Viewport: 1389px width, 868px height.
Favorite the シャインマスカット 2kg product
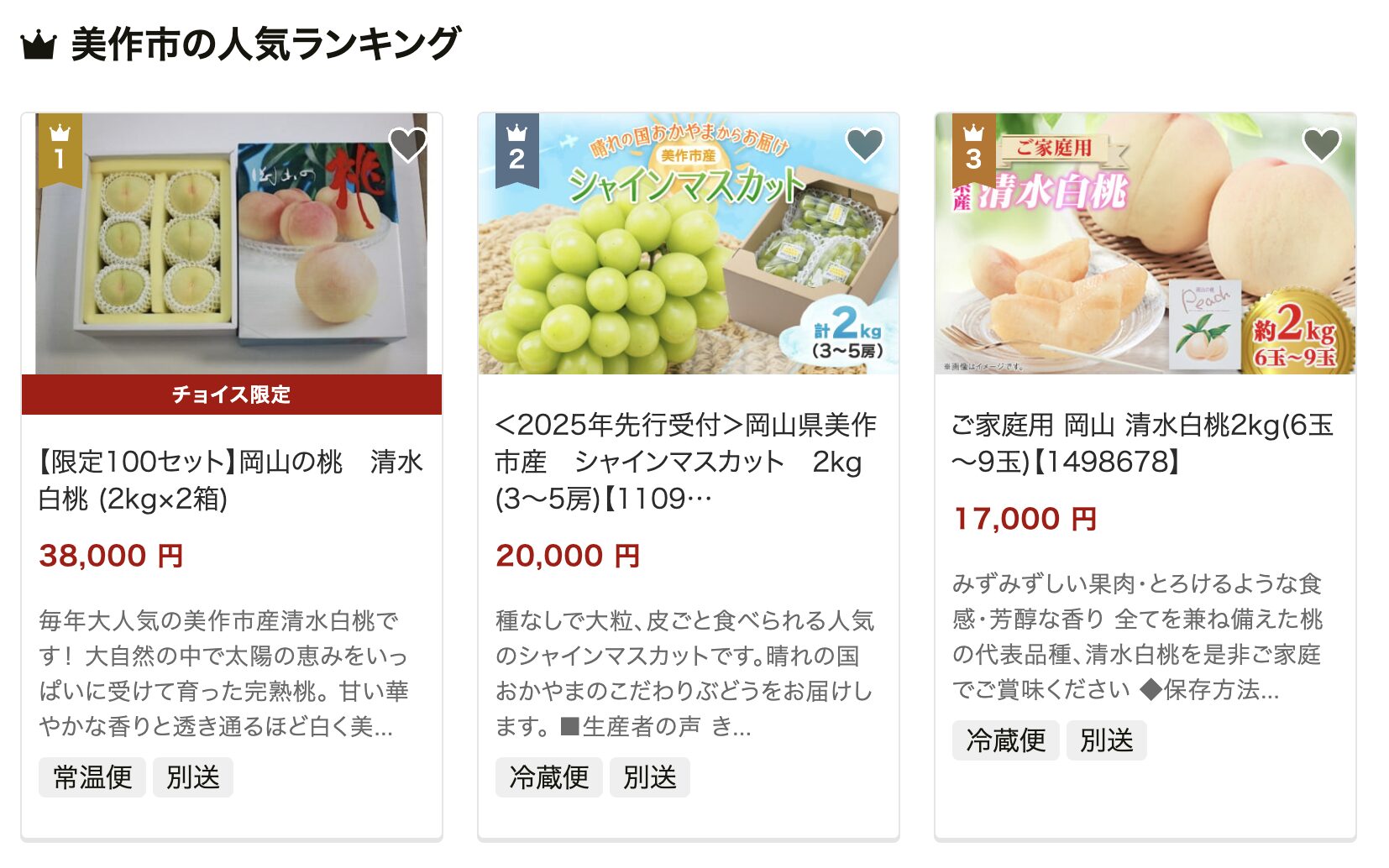pos(864,145)
